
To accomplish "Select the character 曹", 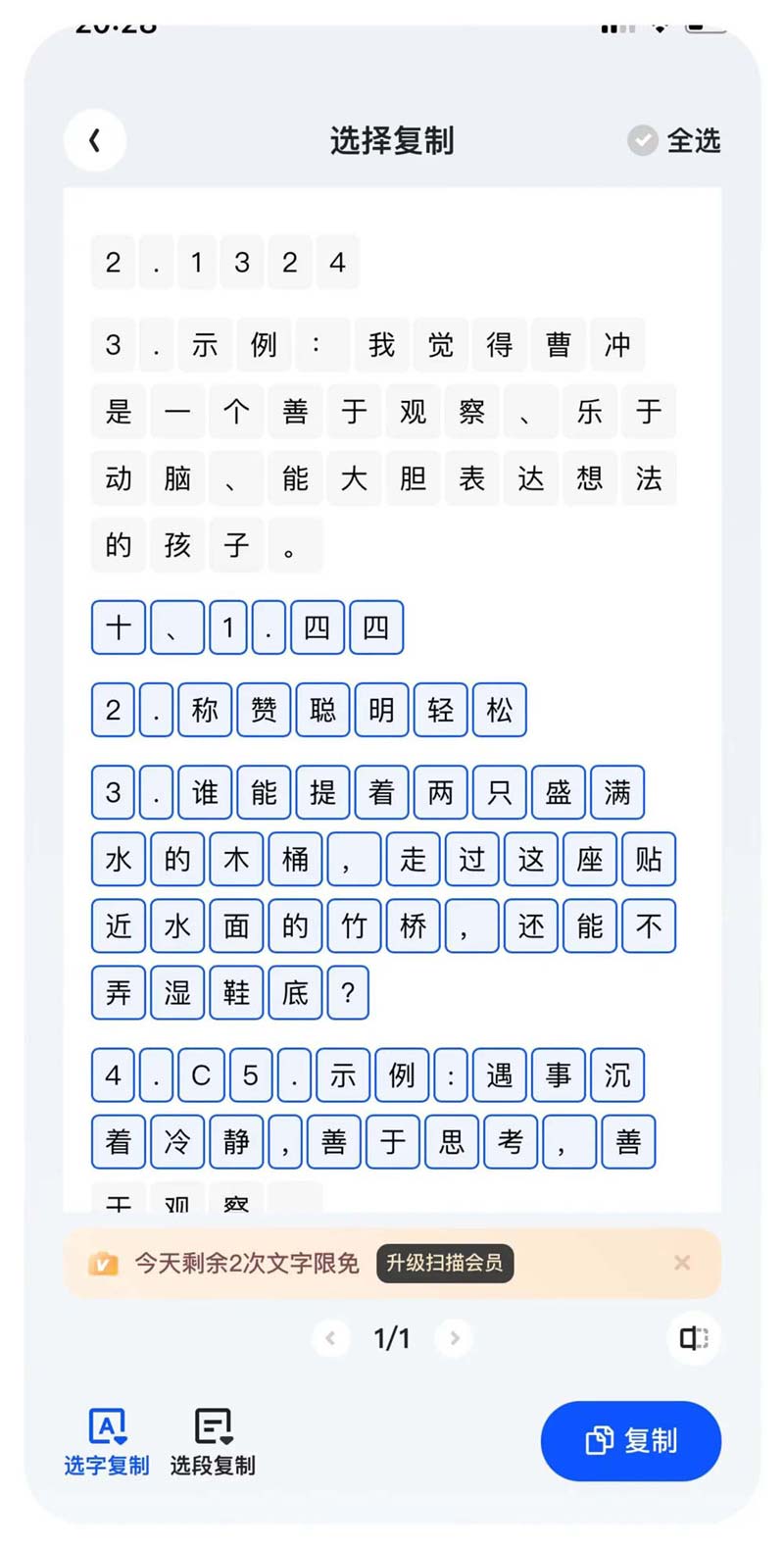I will (559, 345).
